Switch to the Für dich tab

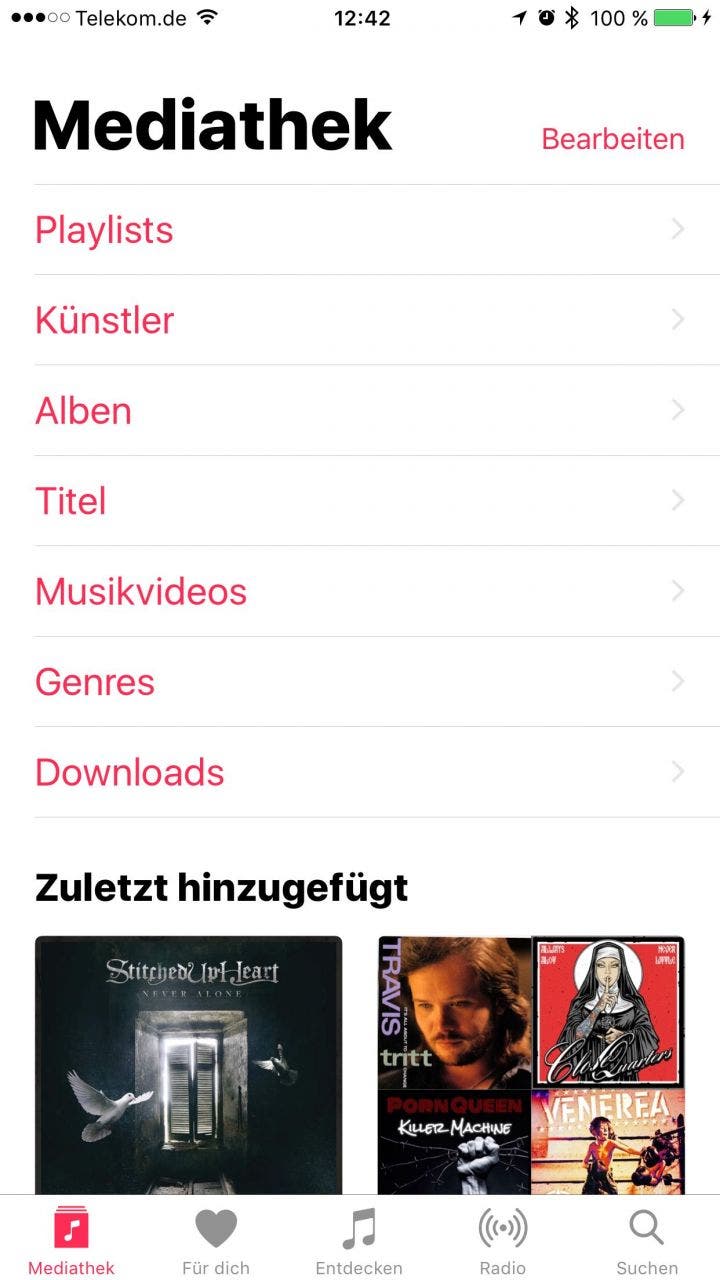pyautogui.click(x=216, y=1241)
